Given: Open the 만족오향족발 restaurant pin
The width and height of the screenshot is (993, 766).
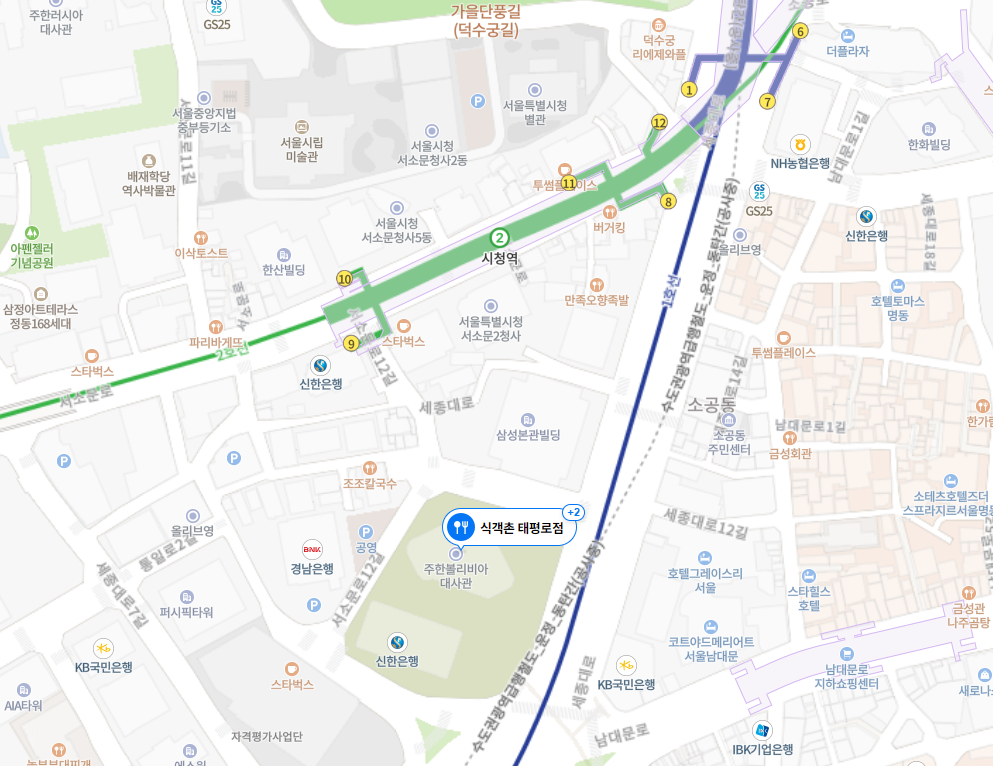Looking at the screenshot, I should click(597, 285).
